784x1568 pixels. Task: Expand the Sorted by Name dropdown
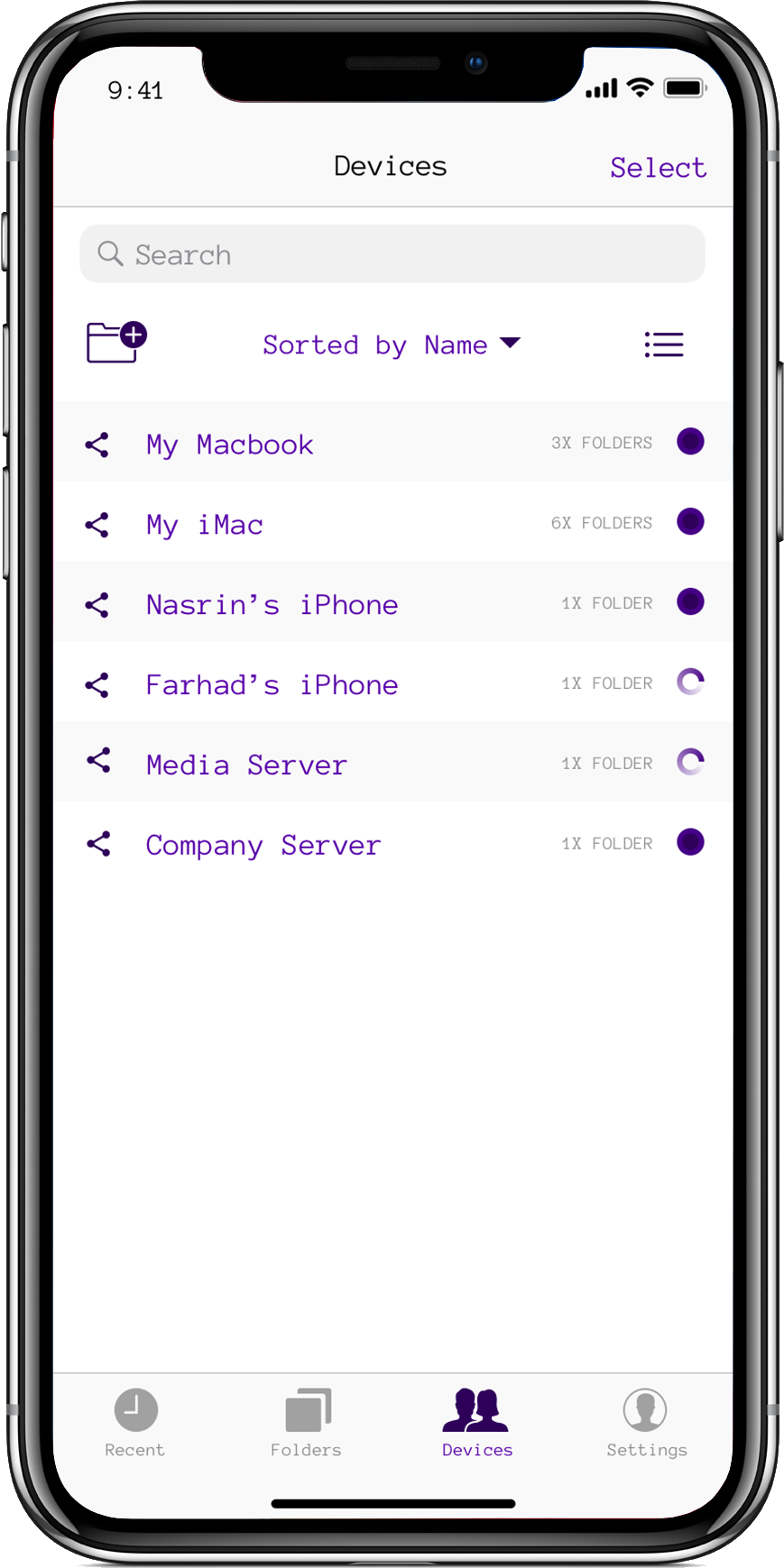pos(392,344)
